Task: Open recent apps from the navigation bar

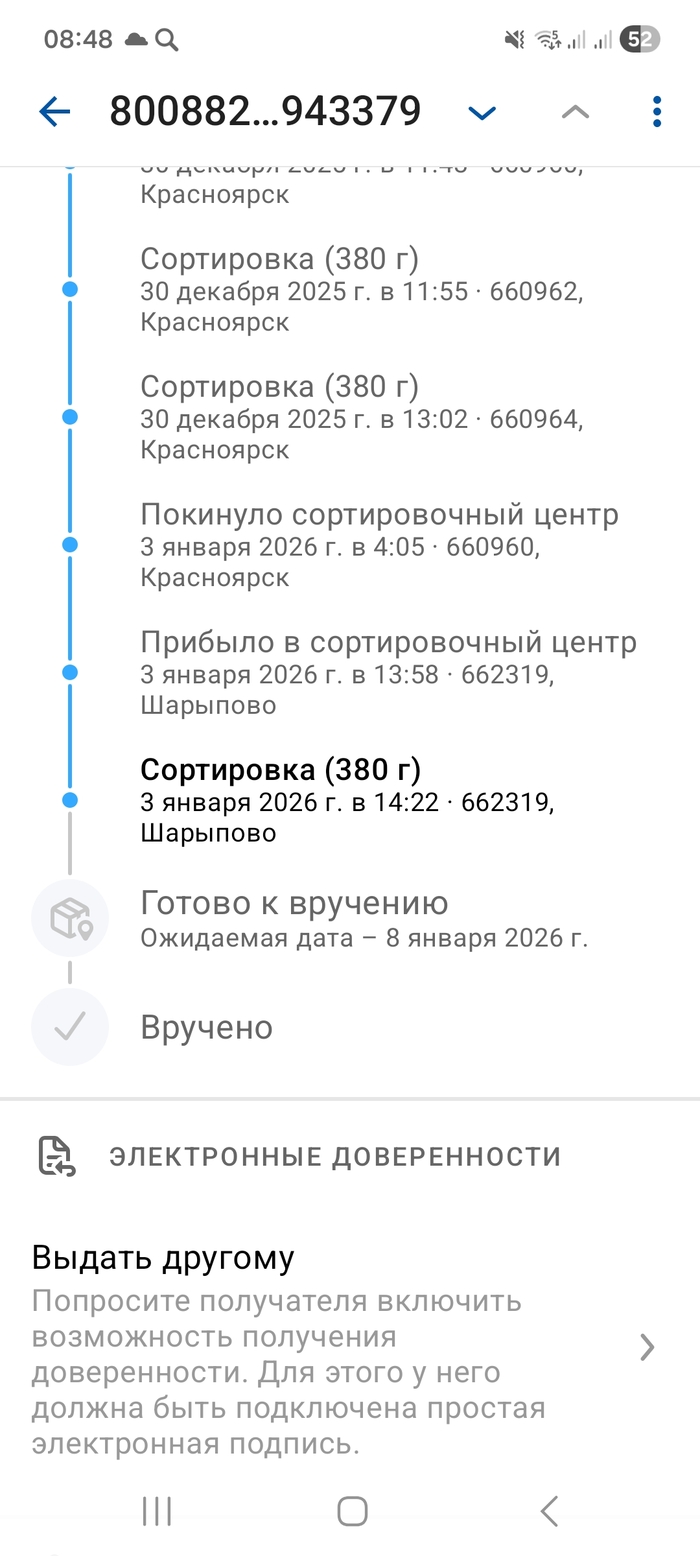Action: click(157, 1511)
